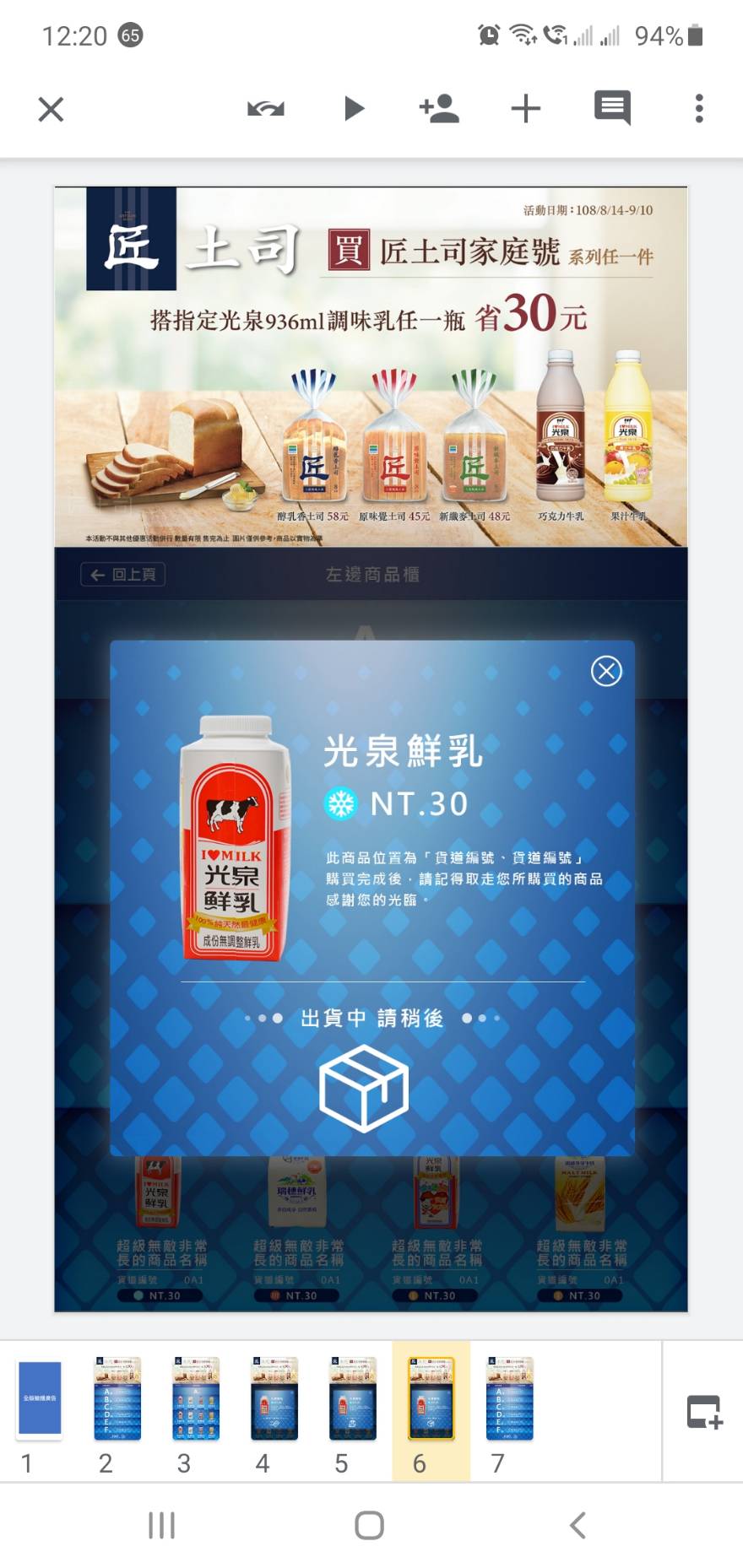Open the add collaborators icon
Viewport: 743px width, 1568px height.
tap(440, 108)
